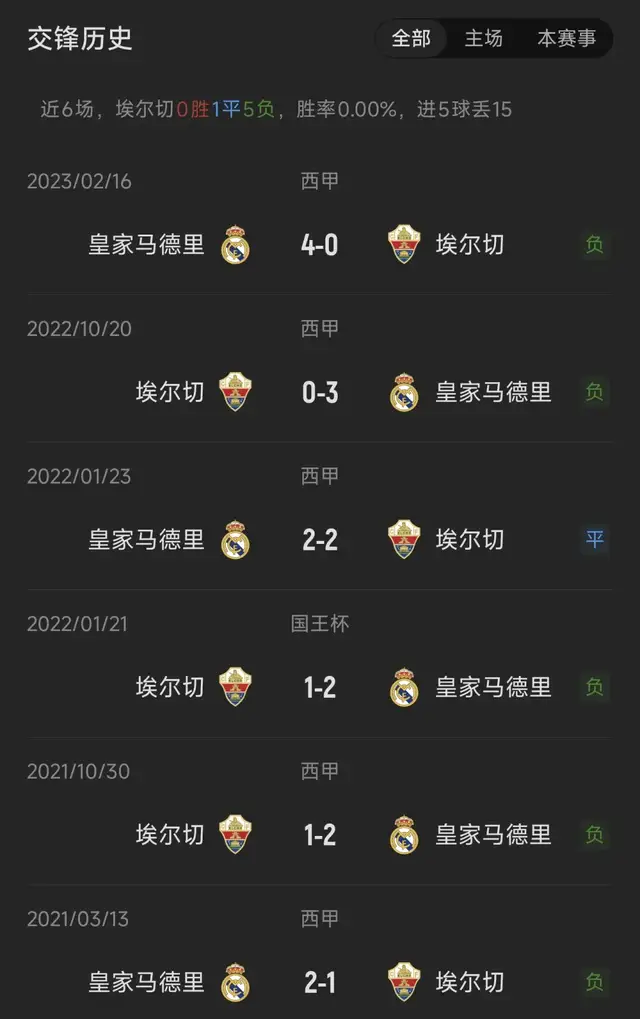Switch to the 主场 tab

(484, 39)
